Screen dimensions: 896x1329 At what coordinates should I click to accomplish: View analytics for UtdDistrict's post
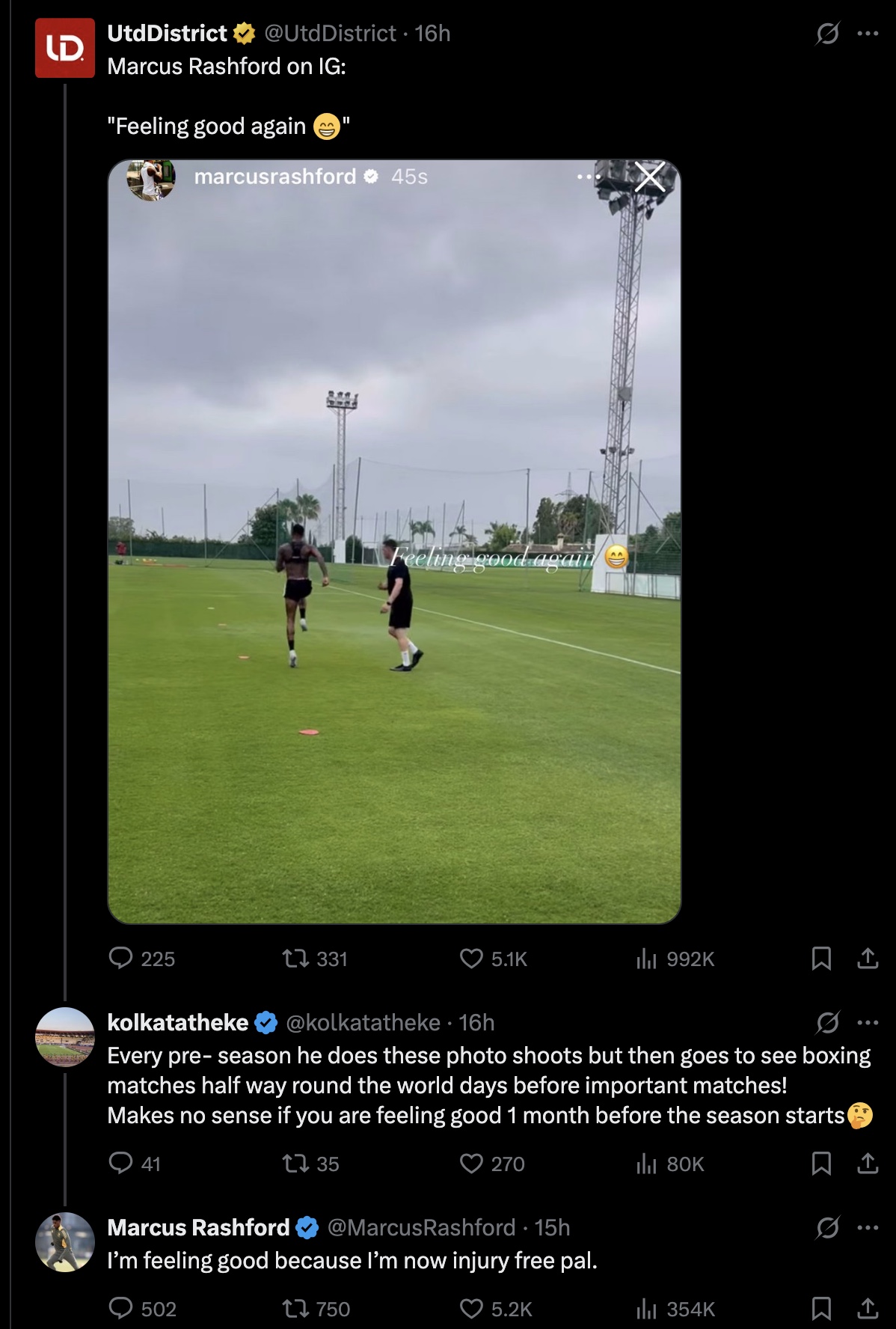(646, 958)
